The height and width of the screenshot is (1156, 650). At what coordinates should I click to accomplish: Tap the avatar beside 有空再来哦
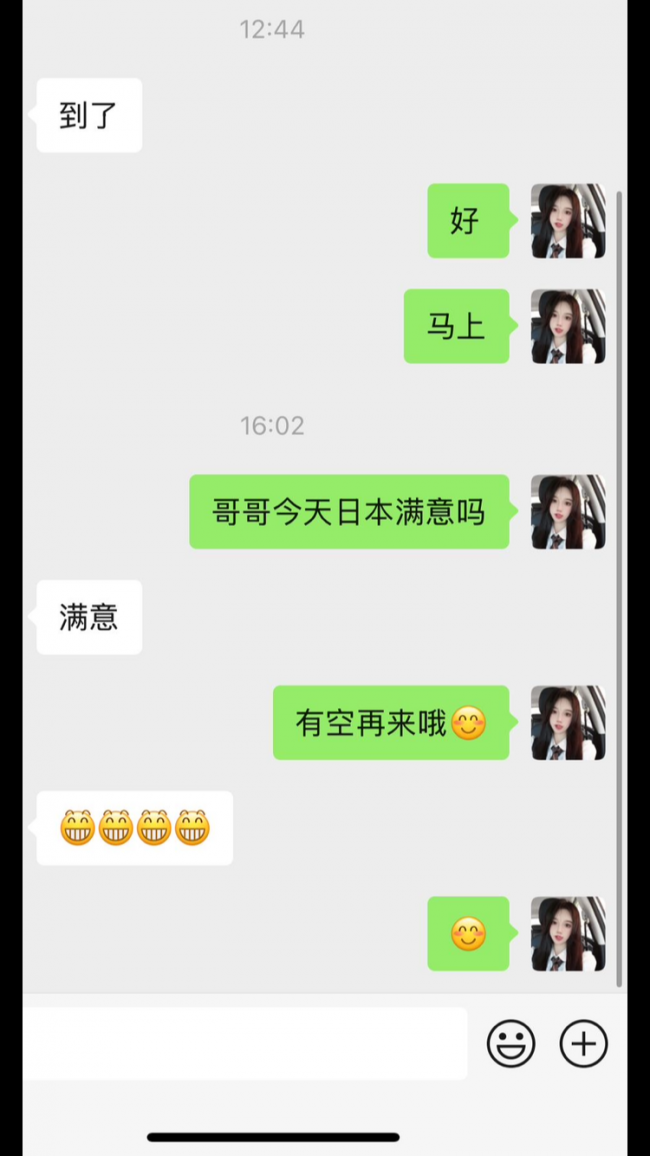(x=568, y=723)
